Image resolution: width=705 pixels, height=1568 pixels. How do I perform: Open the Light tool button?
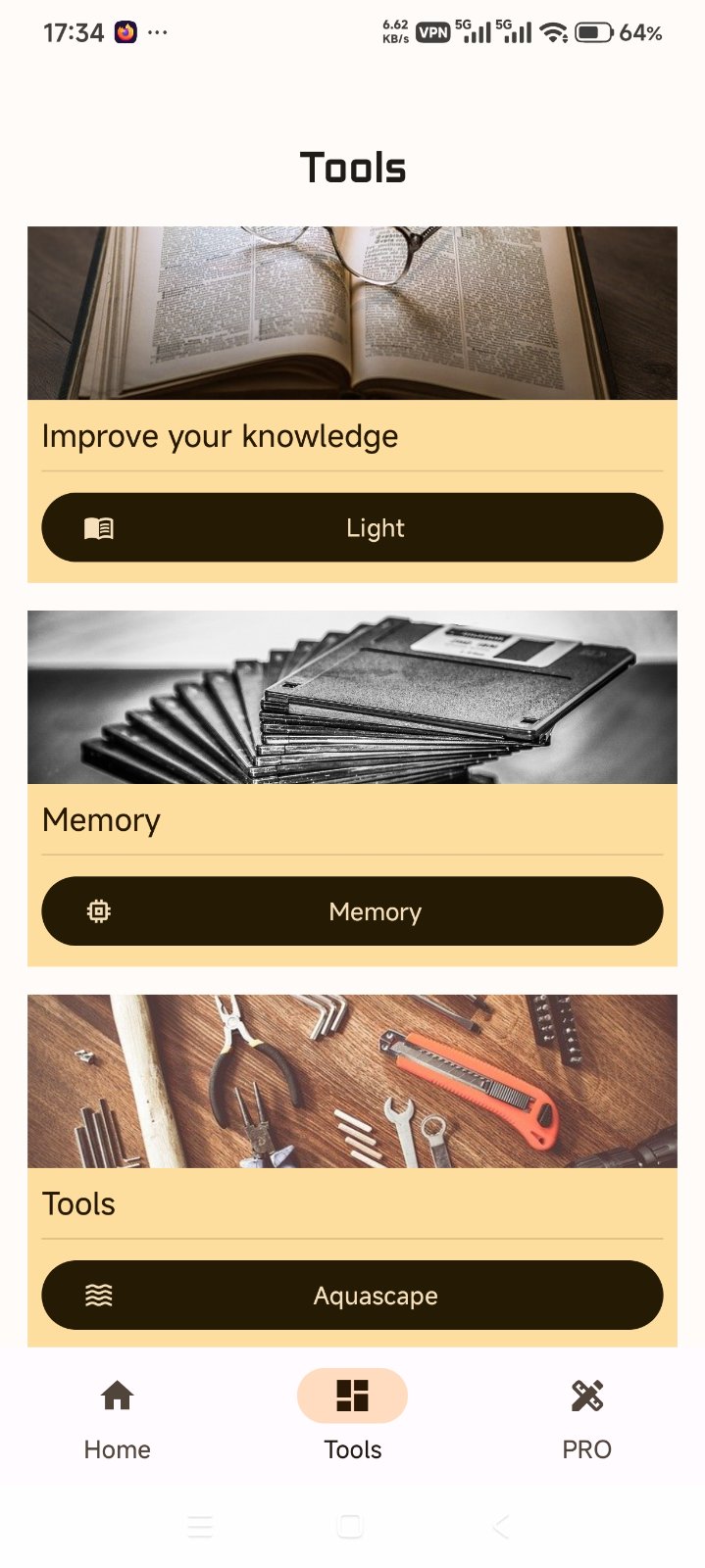352,527
